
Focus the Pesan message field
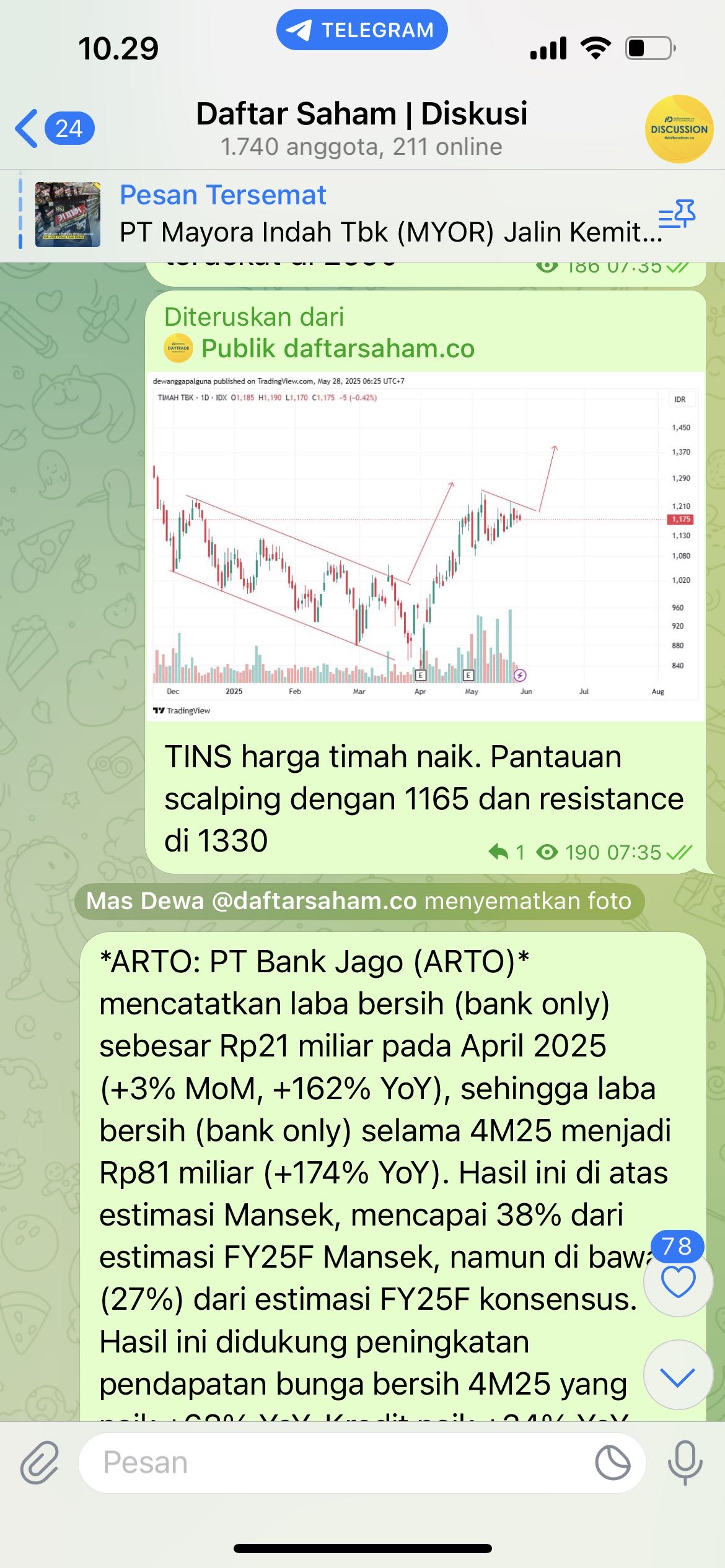tap(335, 1462)
